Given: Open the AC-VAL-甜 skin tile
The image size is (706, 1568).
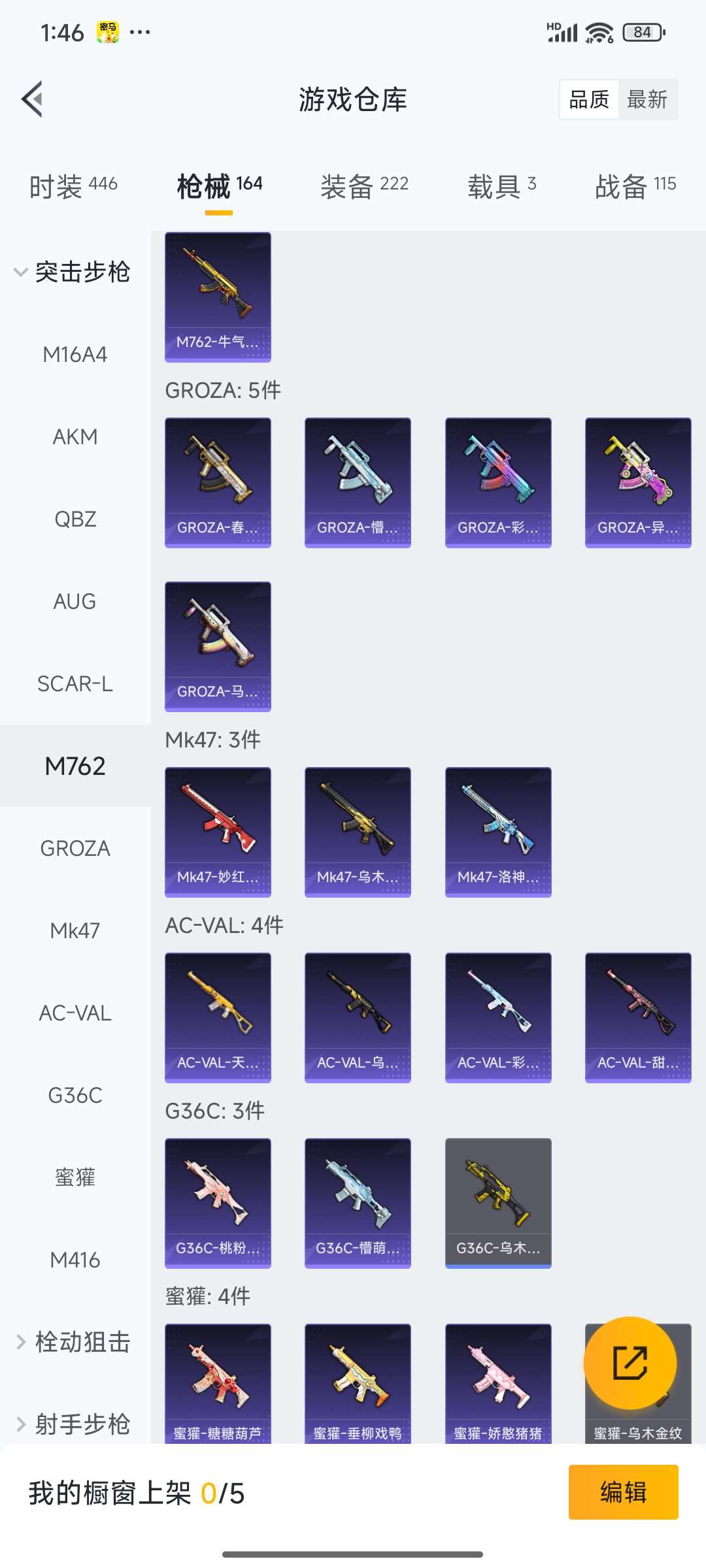Looking at the screenshot, I should pos(638,1017).
